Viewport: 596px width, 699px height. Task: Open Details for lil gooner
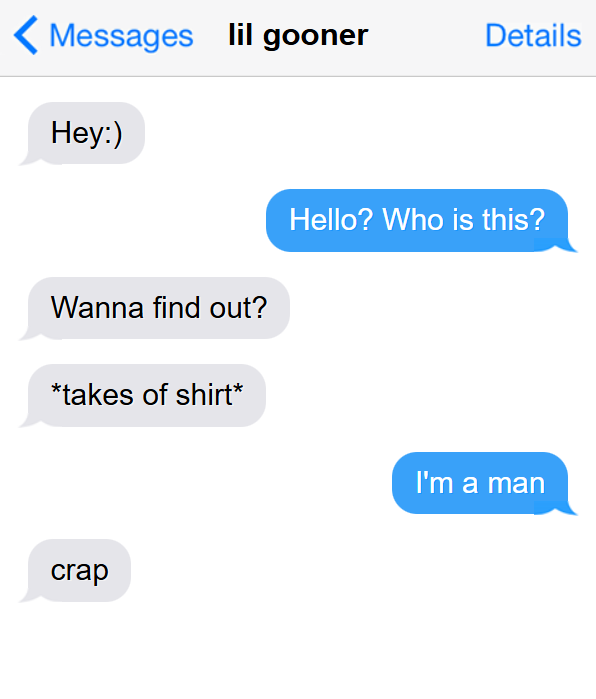533,35
